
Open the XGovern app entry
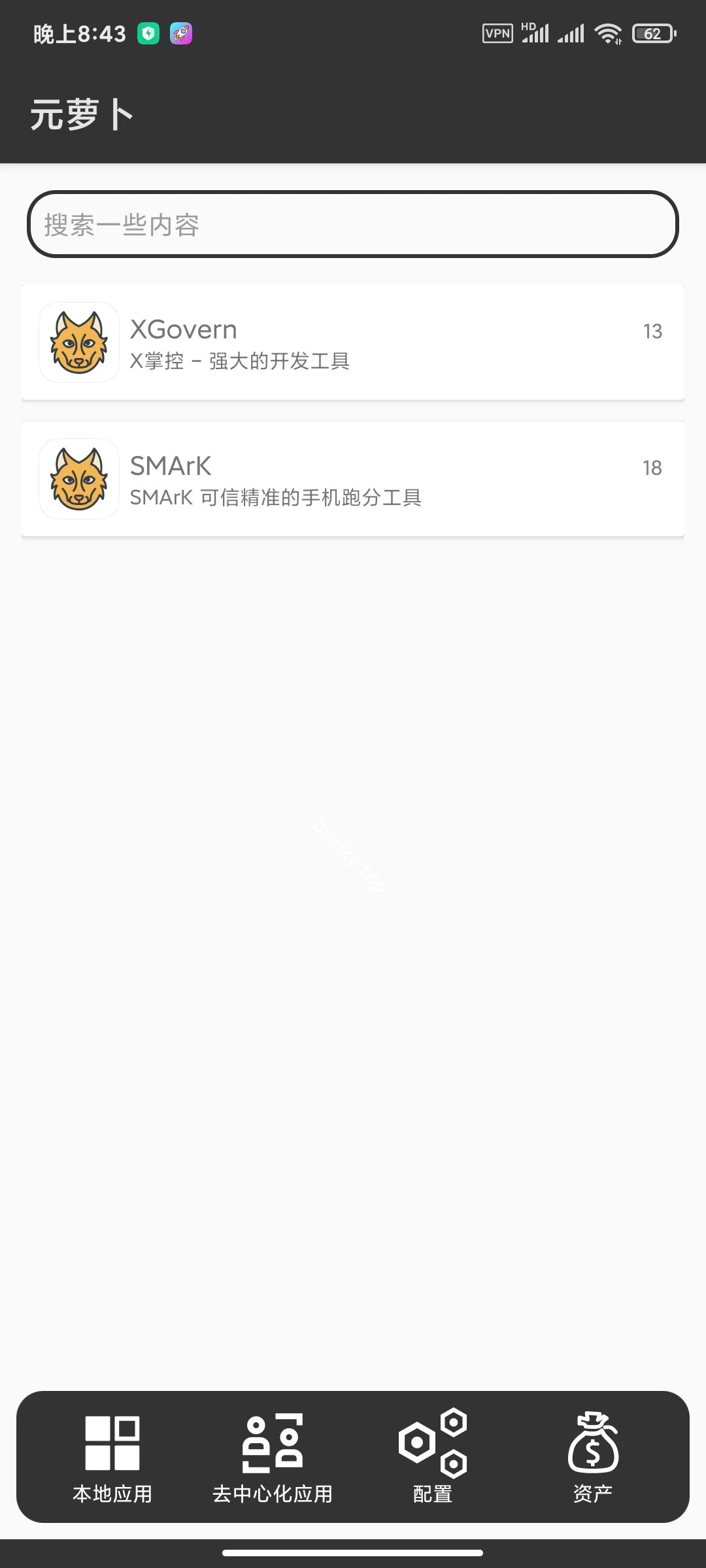(353, 342)
